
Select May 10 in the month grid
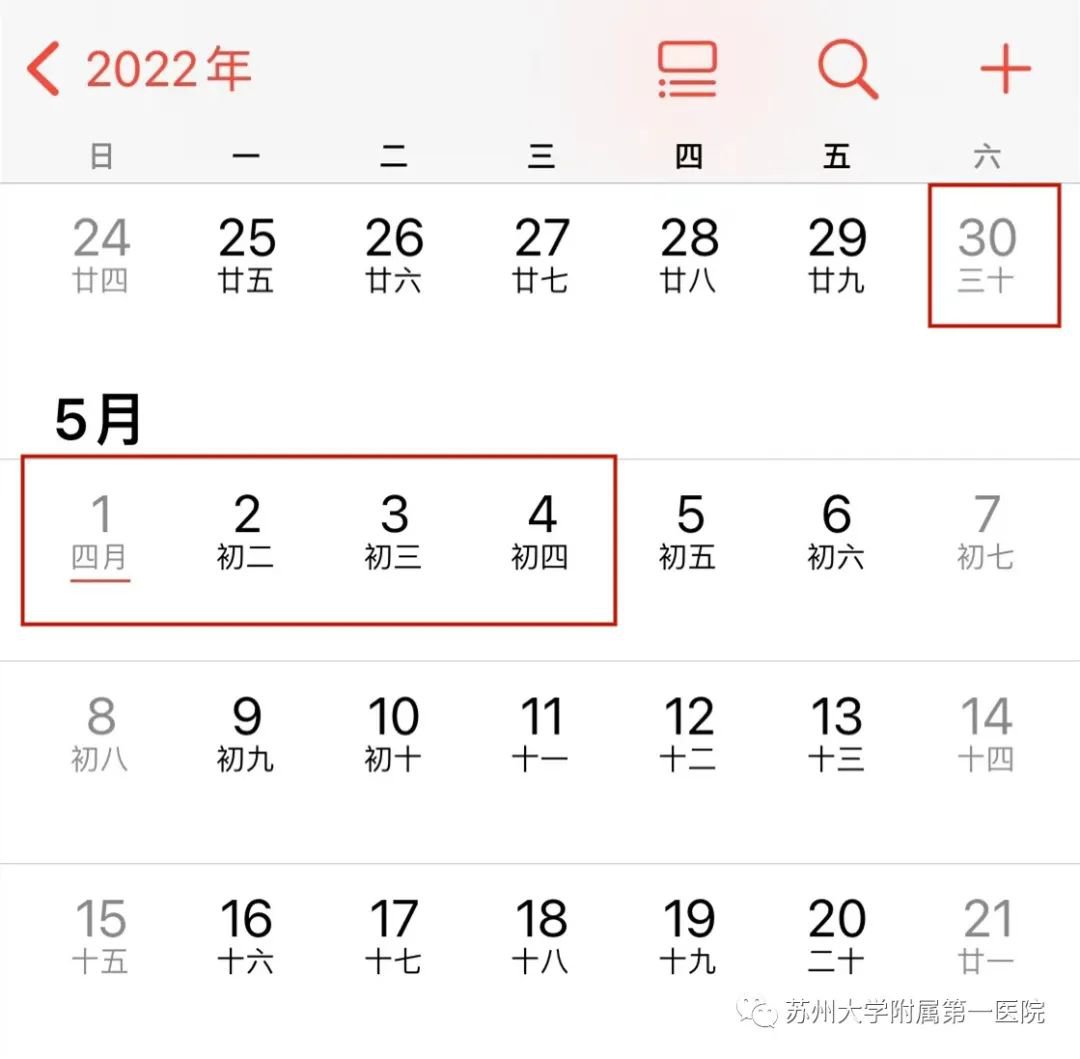tap(393, 732)
